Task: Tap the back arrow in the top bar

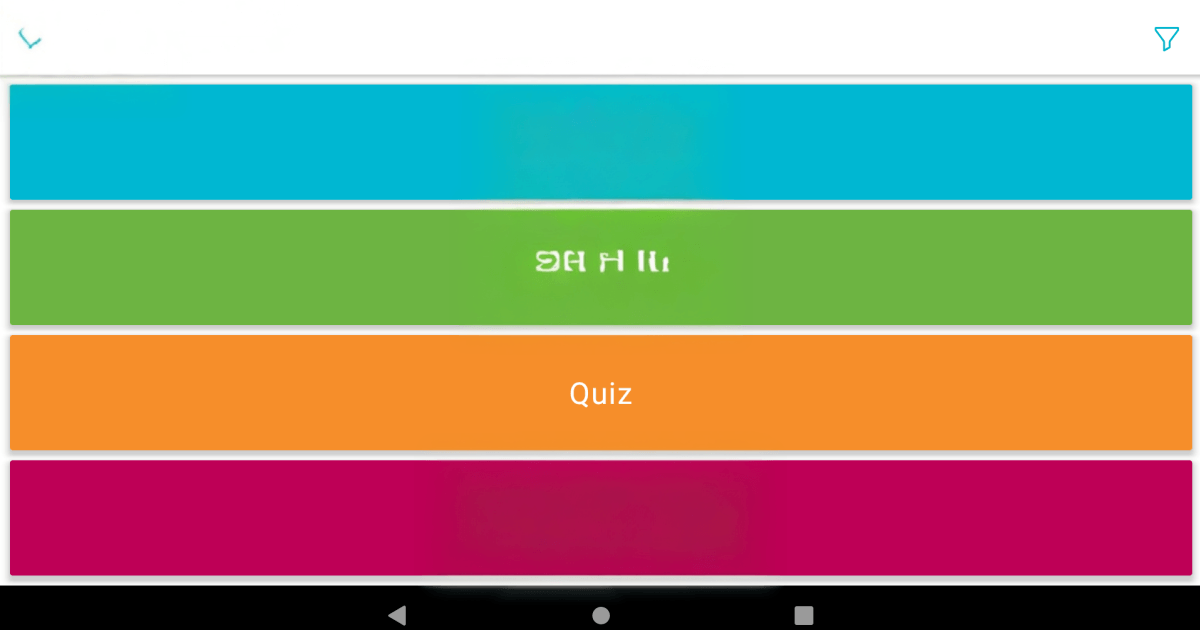Action: (x=30, y=40)
